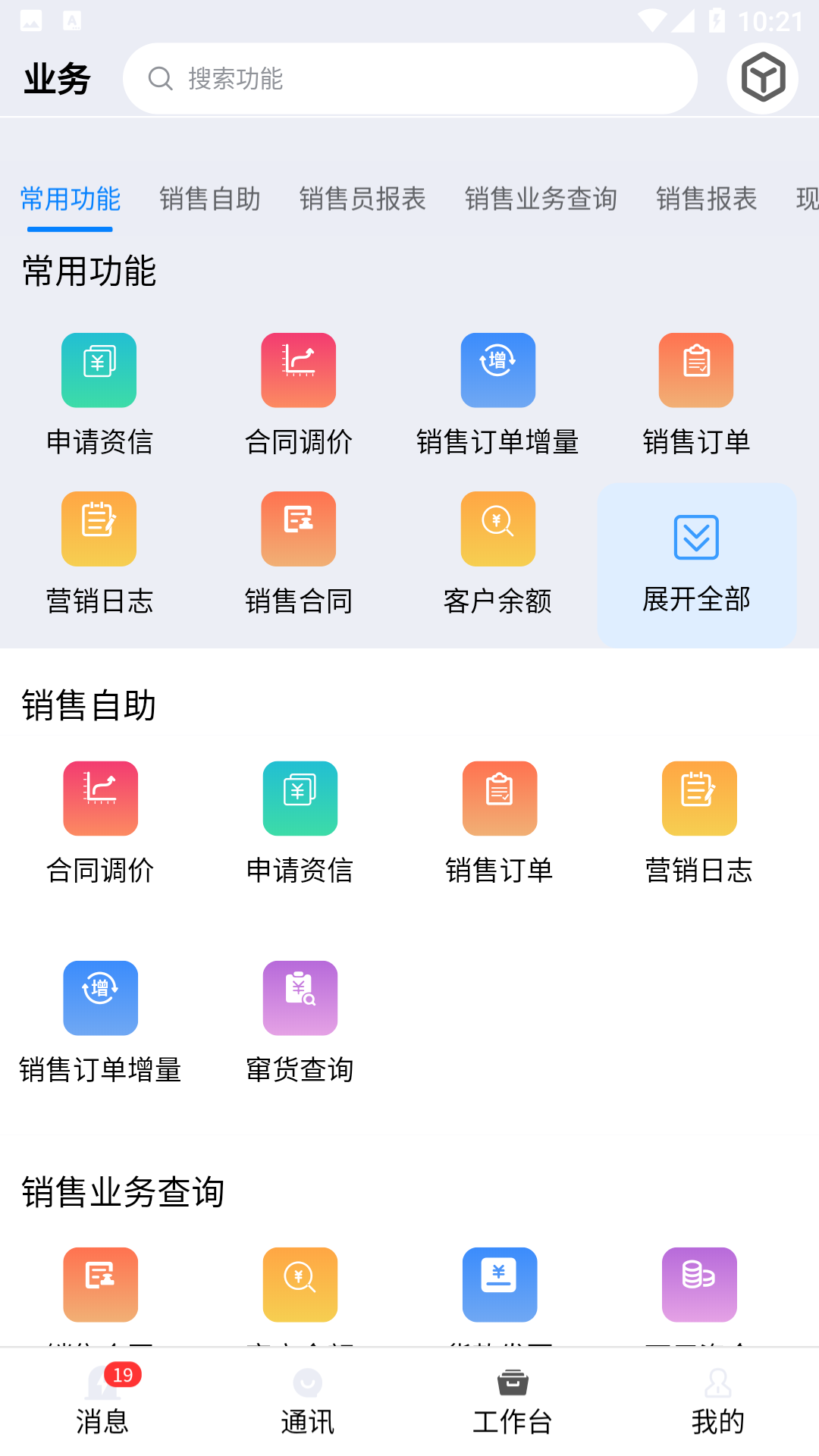Switch to the 销售自助 tab
This screenshot has width=819, height=1456.
pos(209,199)
